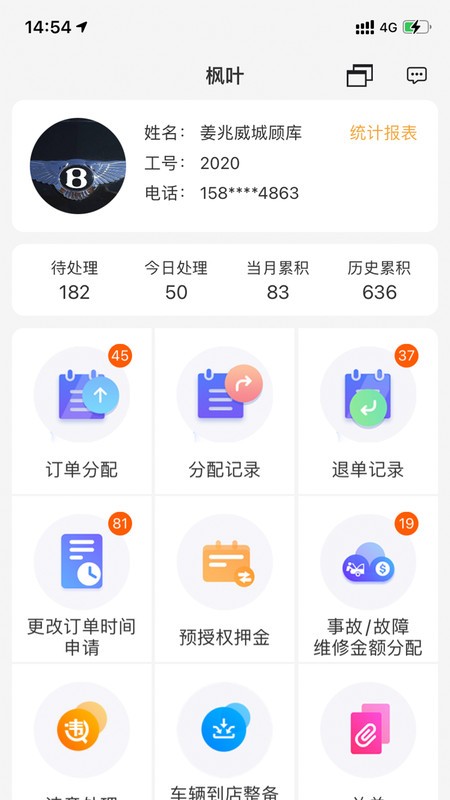View 待处理 pending count 182

point(74,280)
